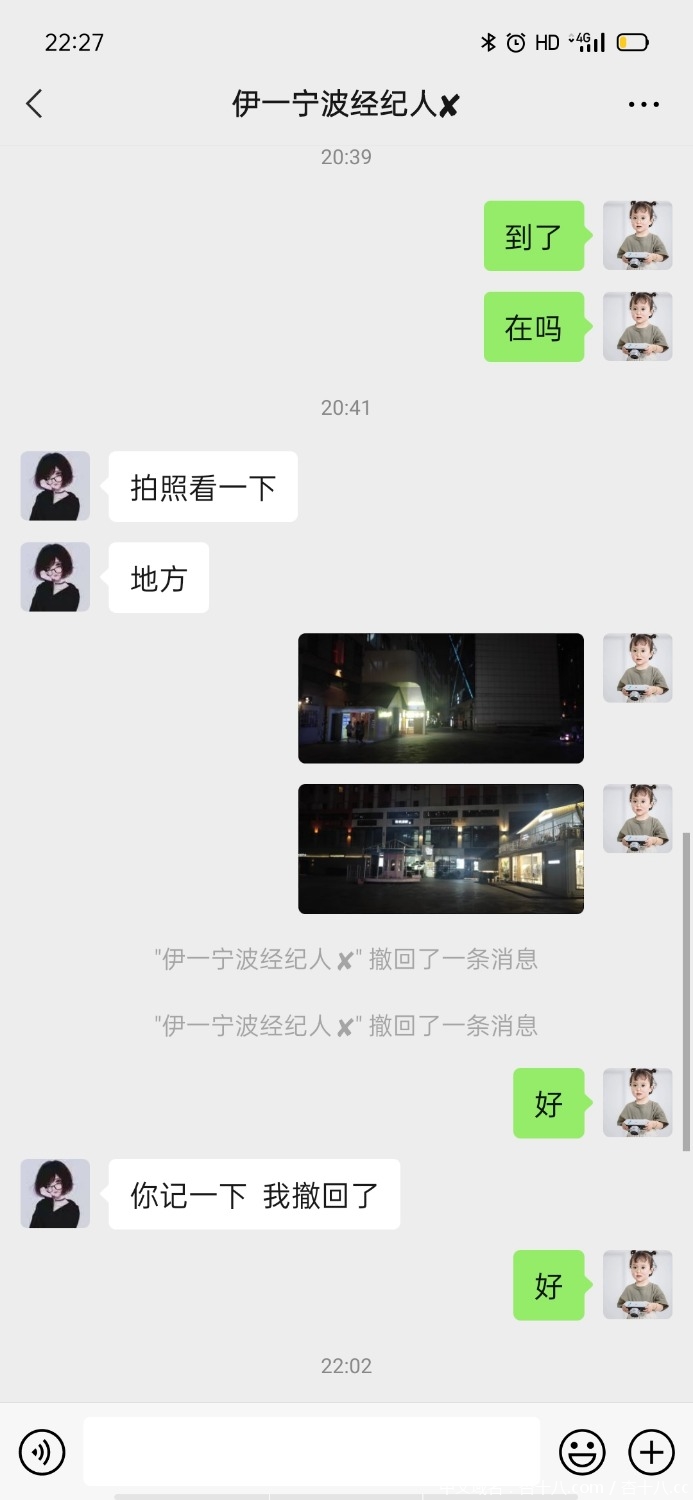Open the three-dot chat info menu
Viewport: 693px width, 1500px height.
[643, 104]
